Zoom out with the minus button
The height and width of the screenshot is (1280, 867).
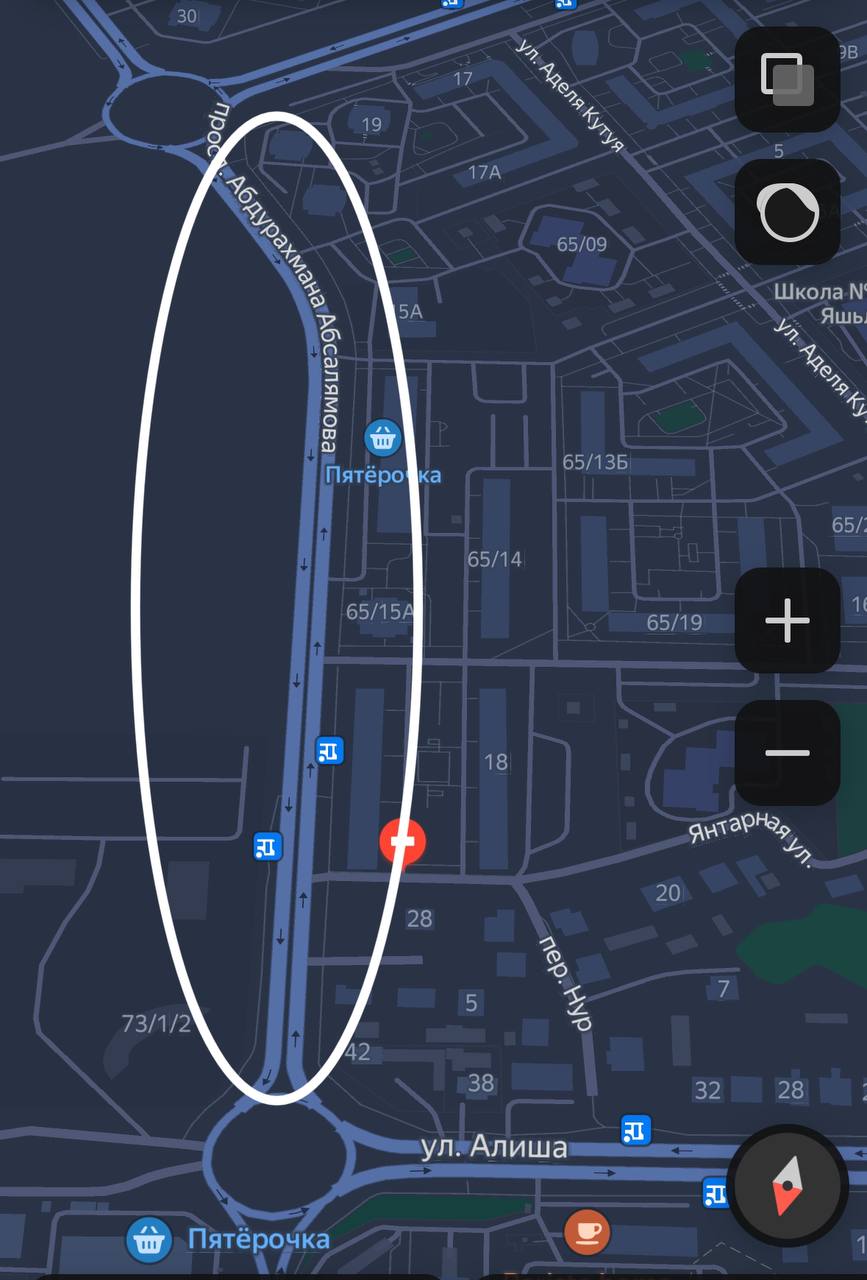point(787,753)
